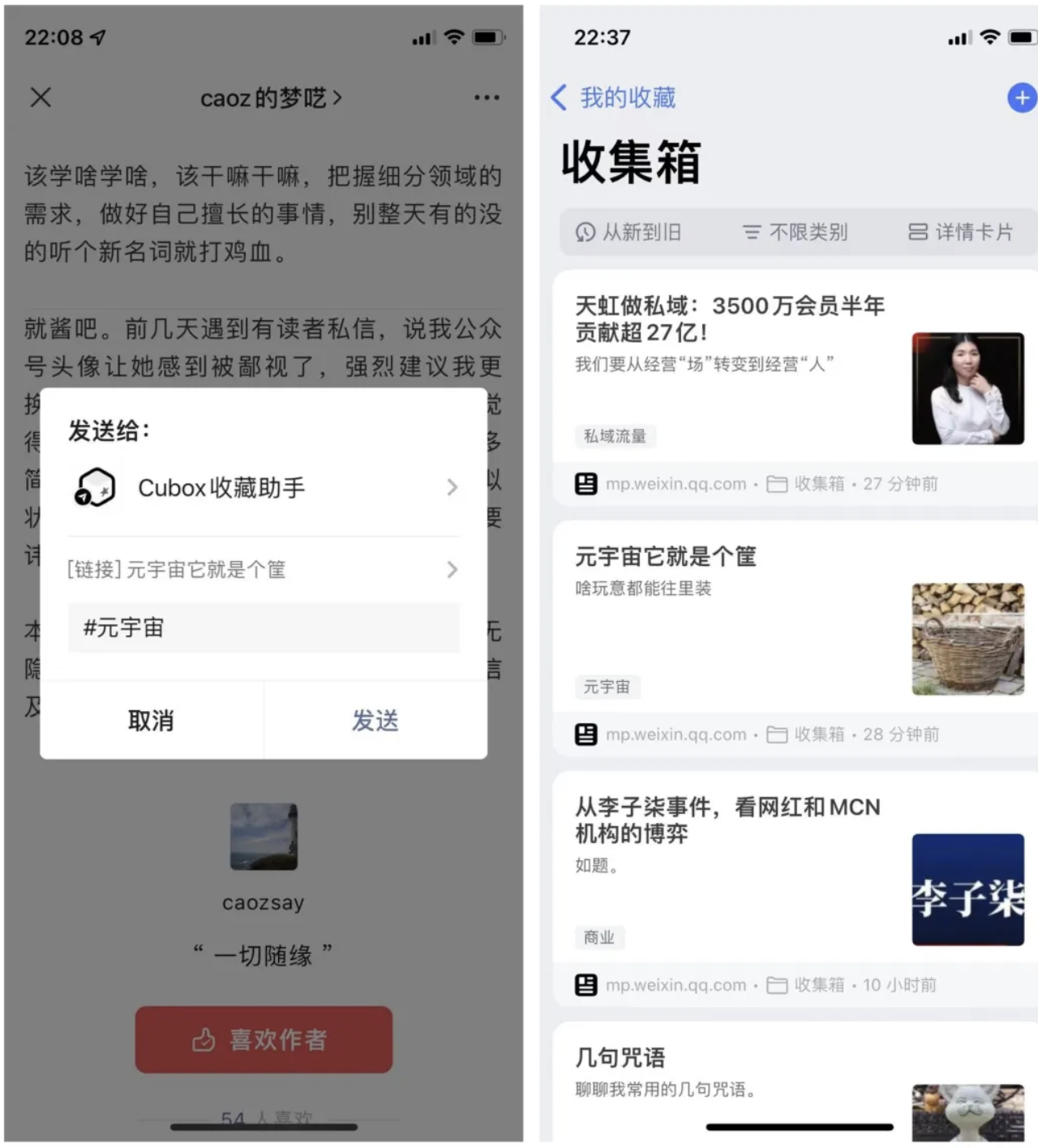
Task: Go back to 我的收藏
Action: click(614, 98)
